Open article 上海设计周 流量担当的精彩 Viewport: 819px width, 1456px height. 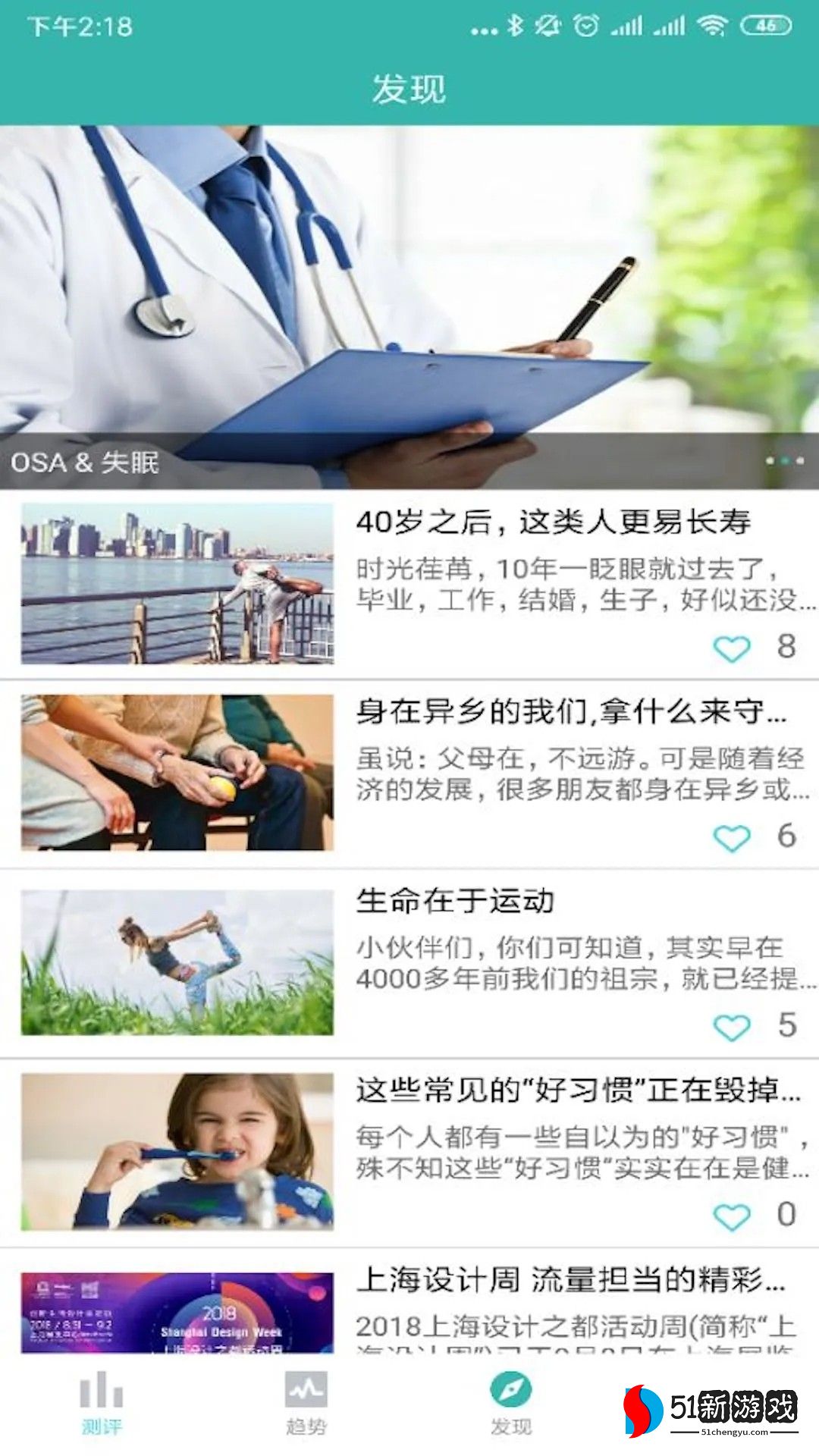pos(570,1280)
